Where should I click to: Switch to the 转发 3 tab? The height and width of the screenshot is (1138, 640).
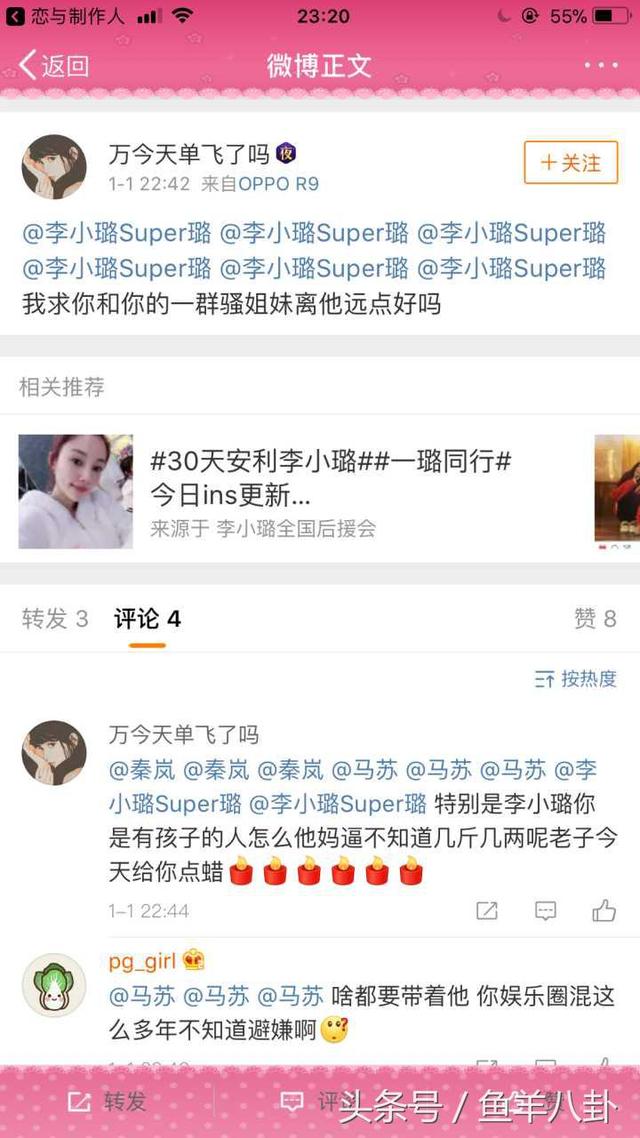tap(55, 619)
